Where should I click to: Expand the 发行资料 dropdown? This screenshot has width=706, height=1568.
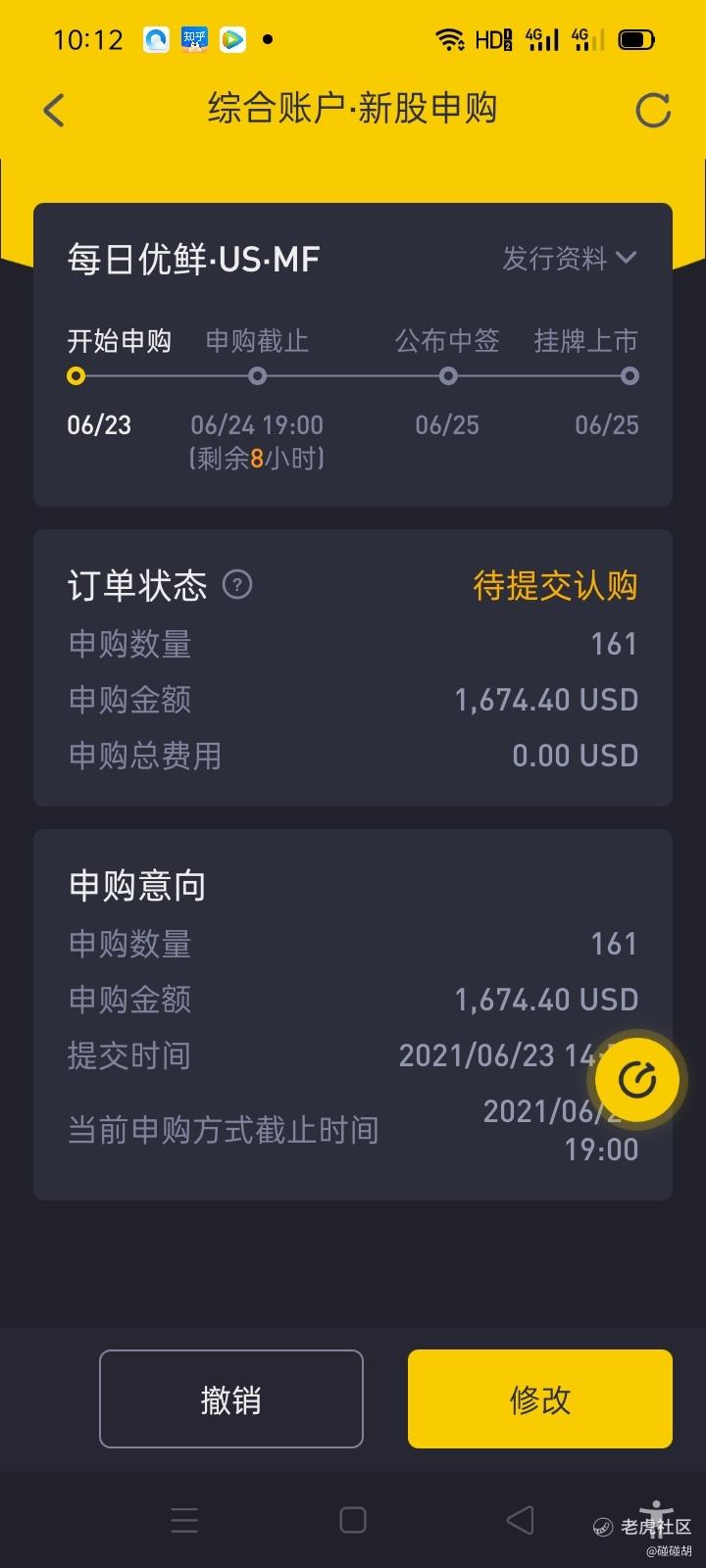pyautogui.click(x=570, y=259)
